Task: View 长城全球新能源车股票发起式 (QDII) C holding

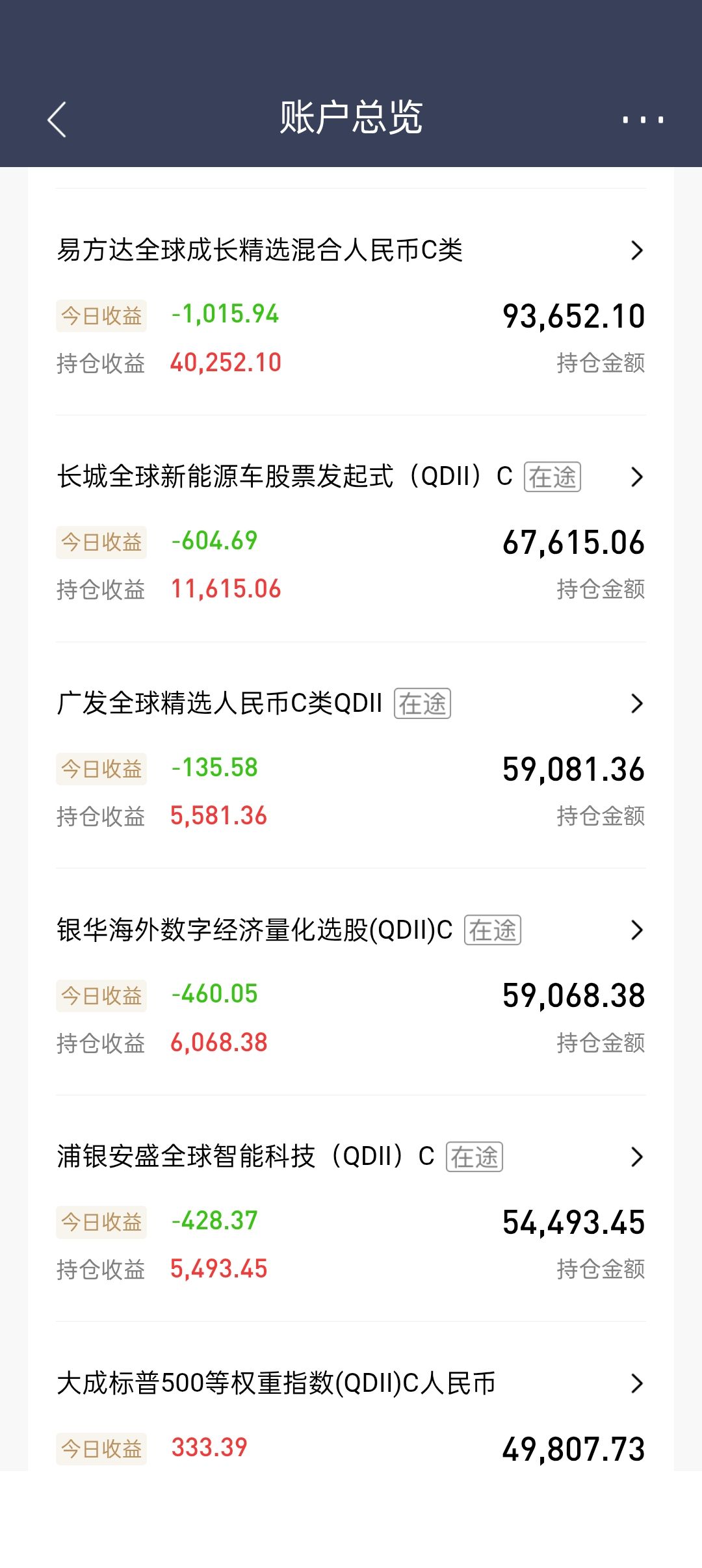Action: [x=285, y=477]
